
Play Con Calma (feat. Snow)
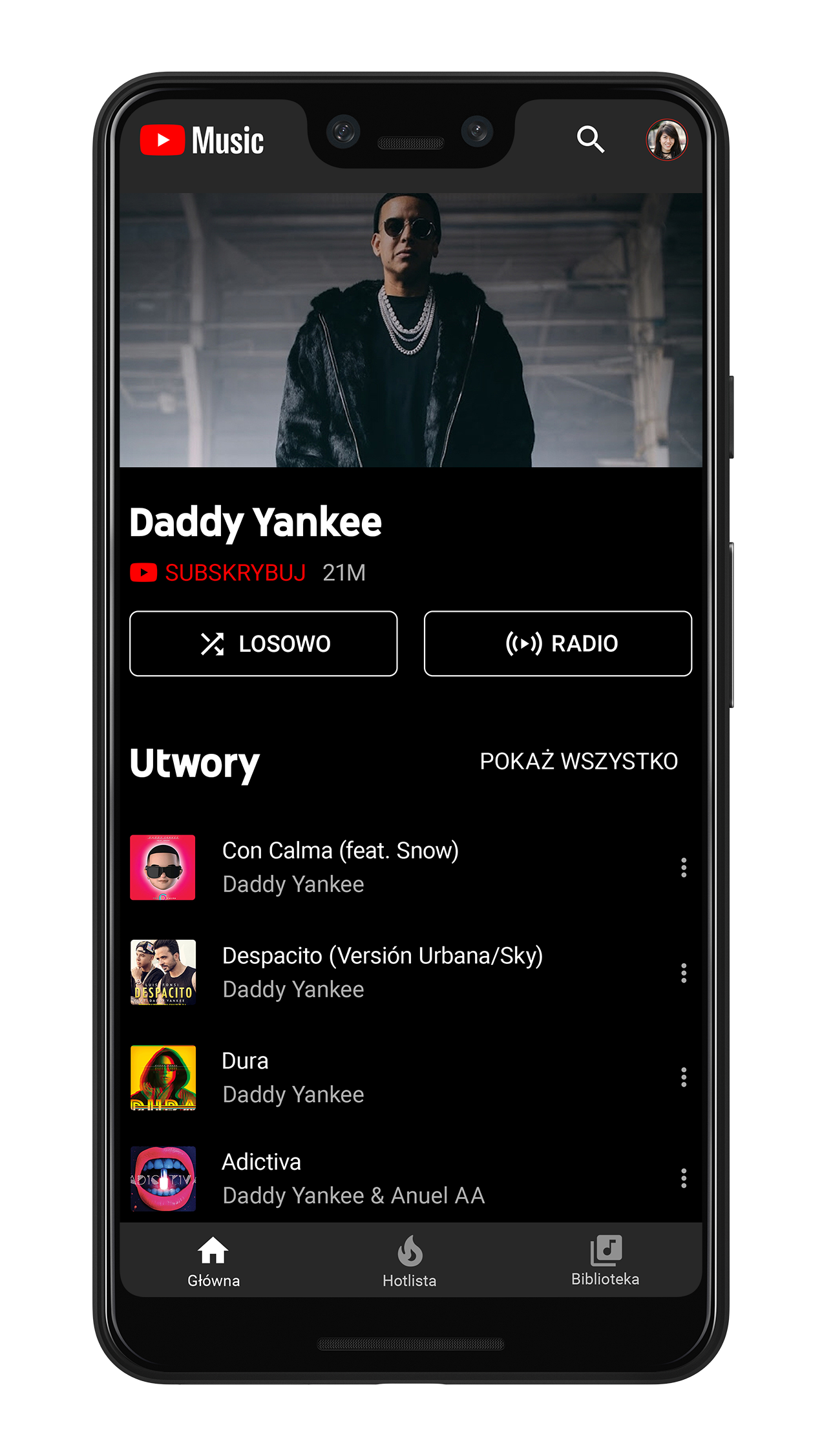click(340, 866)
